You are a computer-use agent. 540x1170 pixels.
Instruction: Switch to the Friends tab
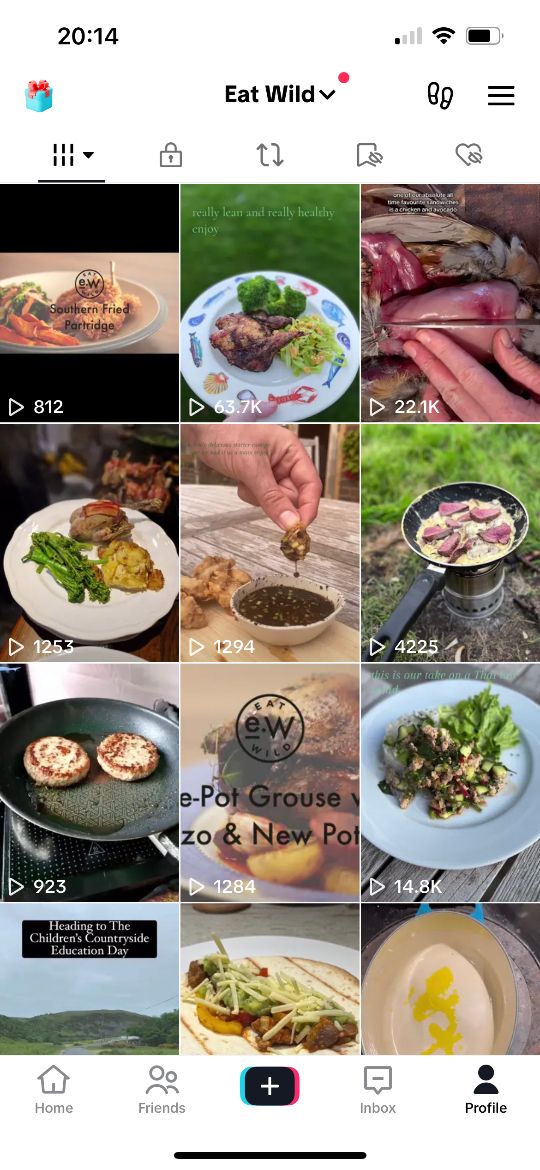point(162,1090)
